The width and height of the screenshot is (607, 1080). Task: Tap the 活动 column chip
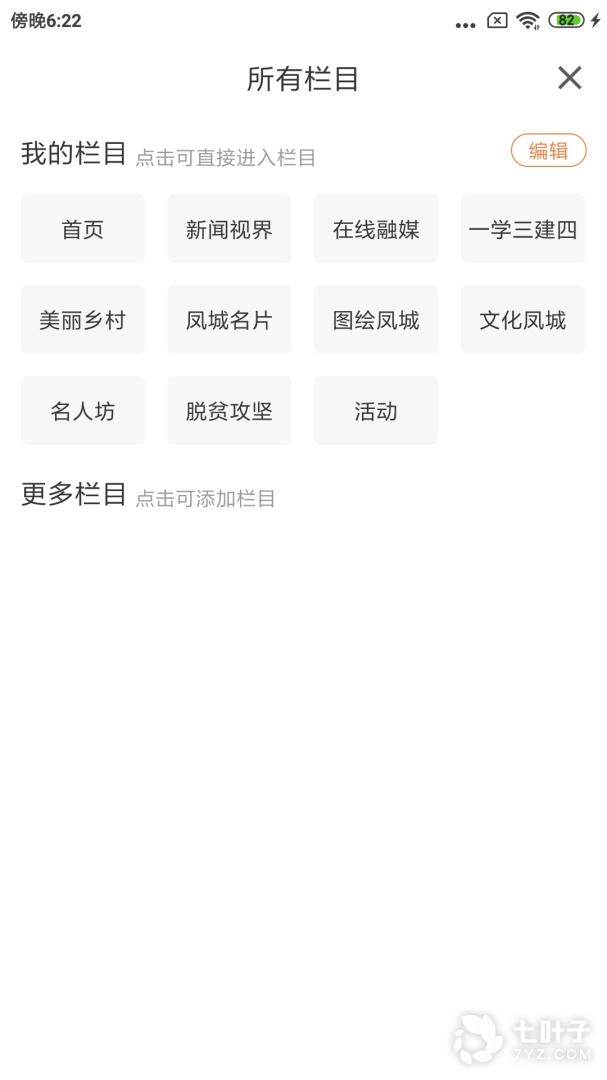tap(376, 411)
